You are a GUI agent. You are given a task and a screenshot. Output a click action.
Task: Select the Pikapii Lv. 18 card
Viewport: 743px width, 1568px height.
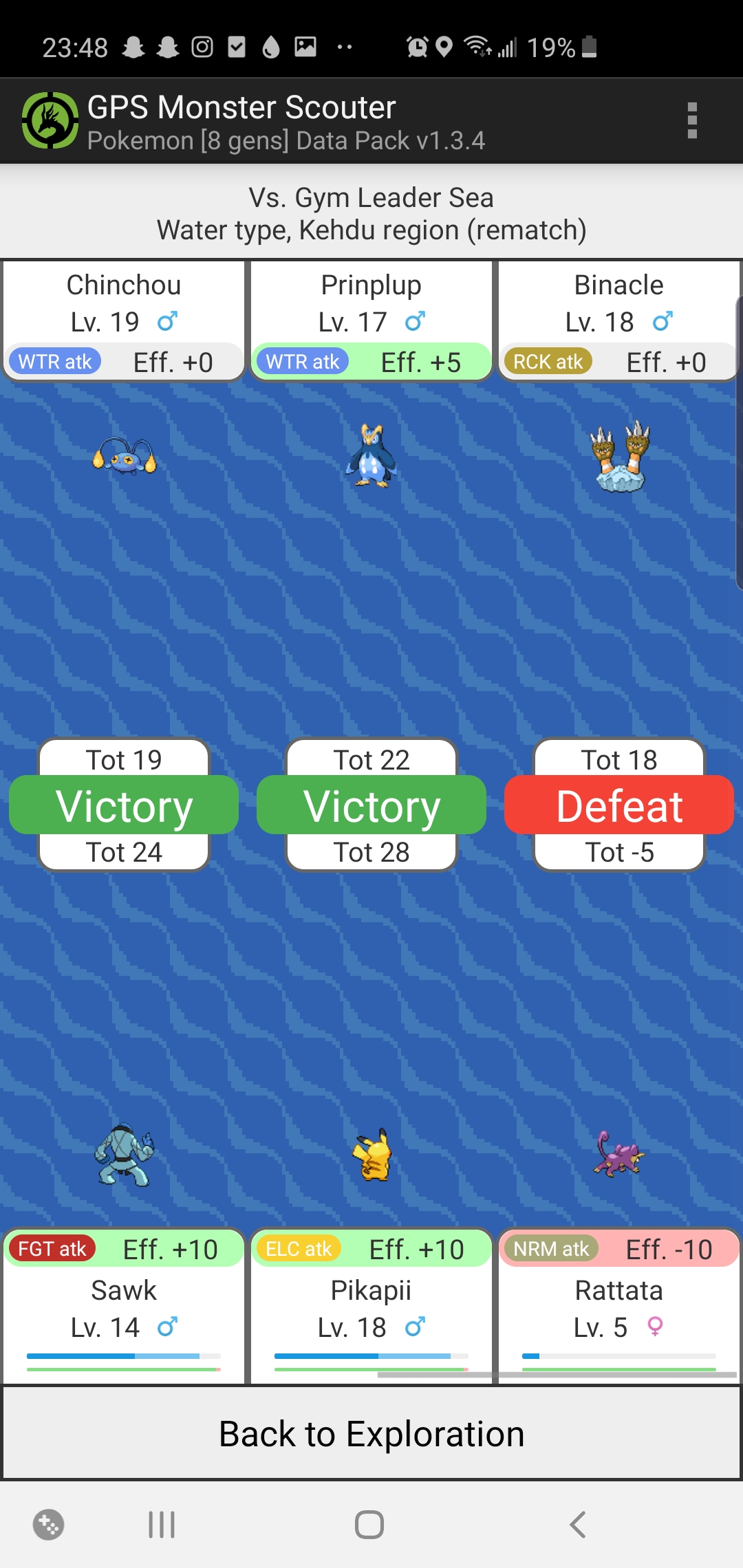click(371, 1307)
